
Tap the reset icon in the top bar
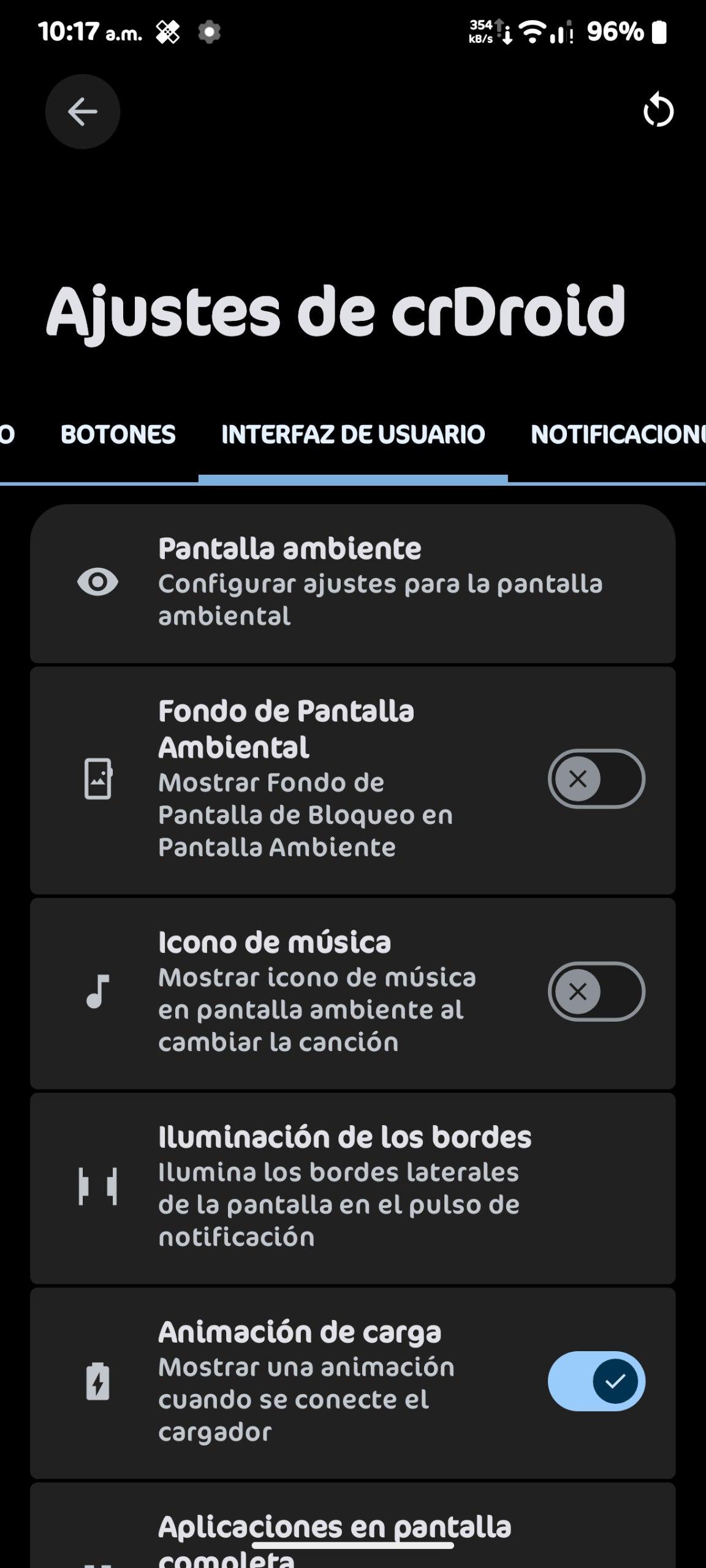[658, 111]
